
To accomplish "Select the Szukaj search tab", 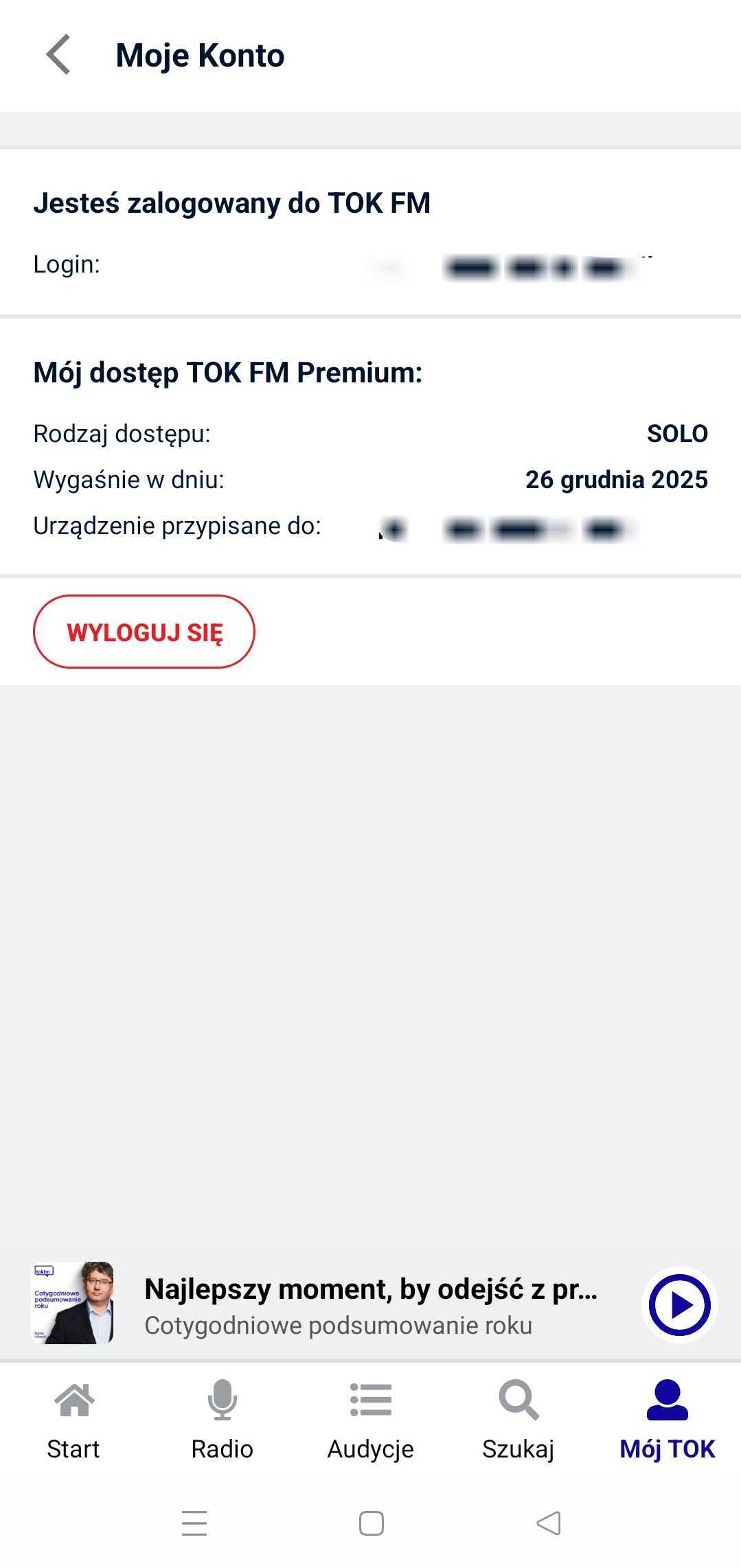I will [x=518, y=1421].
